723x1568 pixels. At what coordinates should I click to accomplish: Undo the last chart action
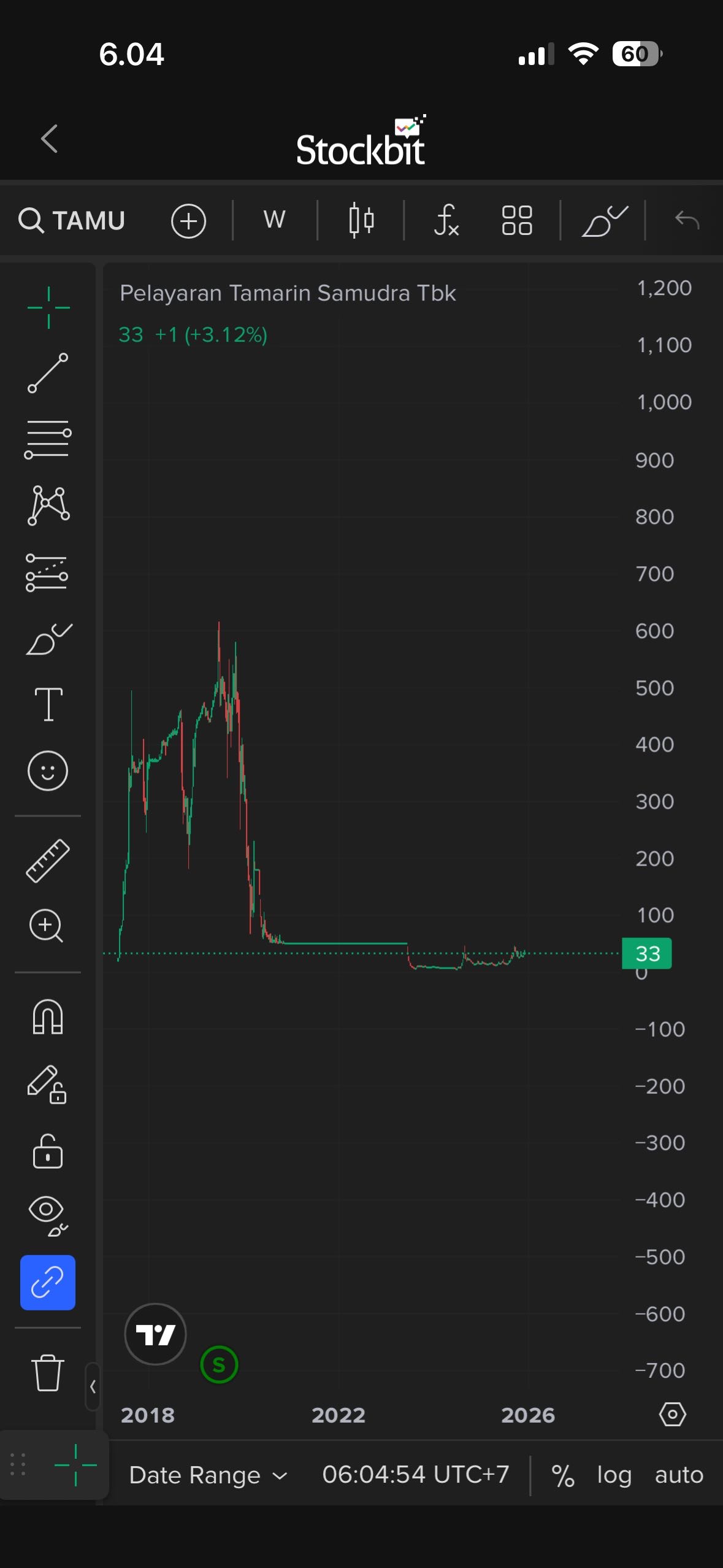coord(686,220)
